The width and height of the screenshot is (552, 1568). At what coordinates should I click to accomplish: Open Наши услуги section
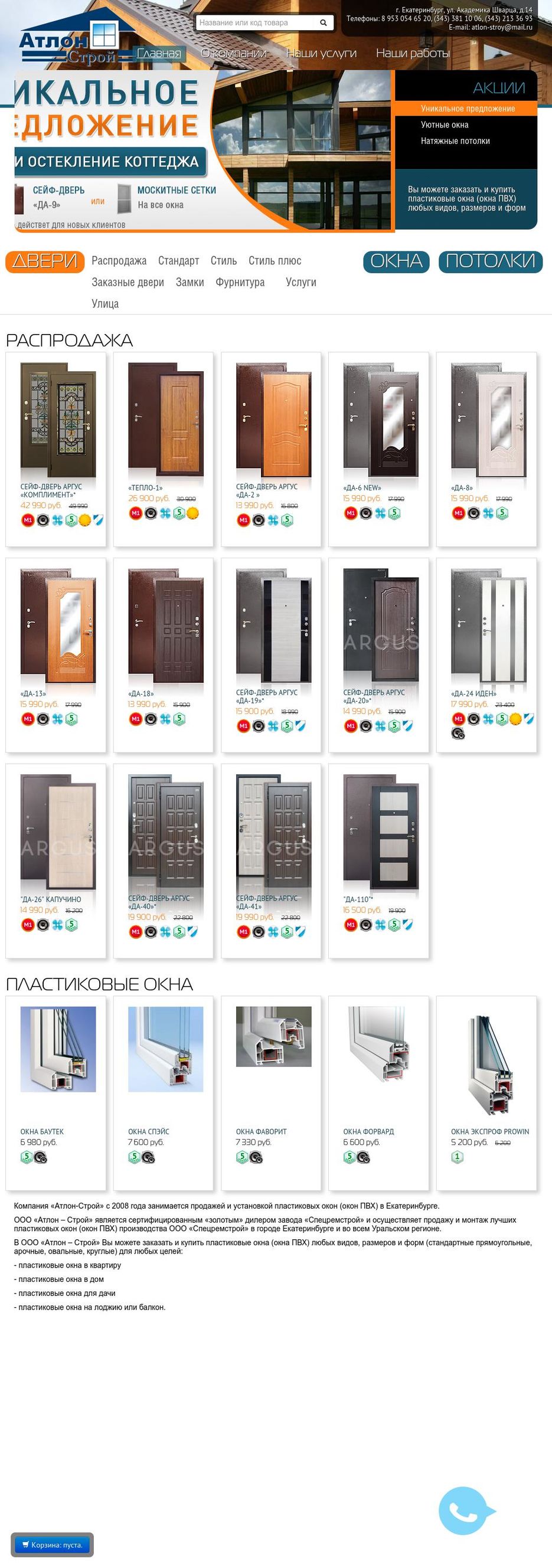[321, 54]
